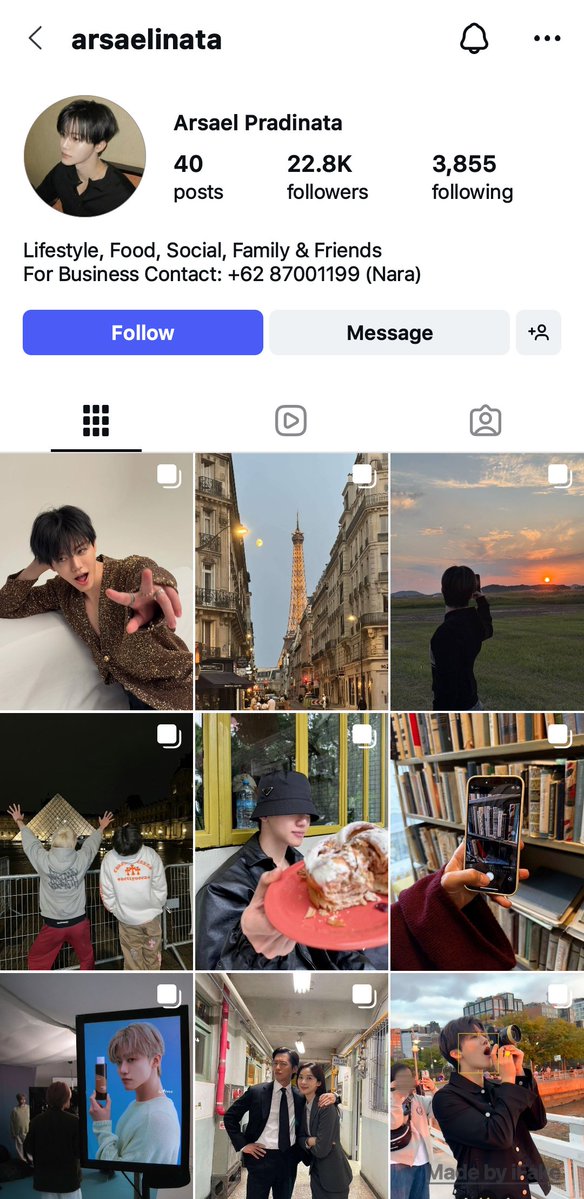
Task: Open the 22.8K followers list
Action: [x=327, y=177]
